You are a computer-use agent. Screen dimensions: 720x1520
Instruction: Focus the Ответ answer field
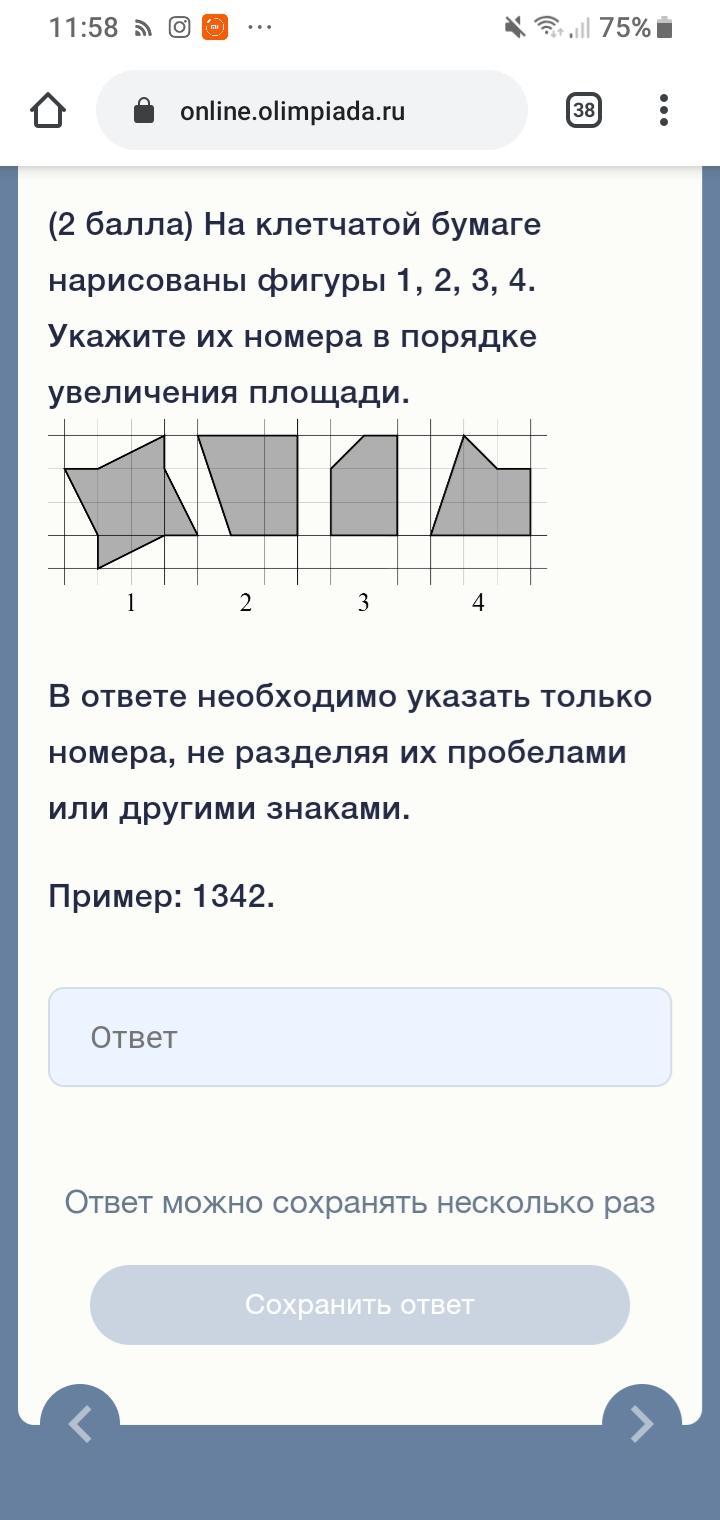click(360, 1037)
